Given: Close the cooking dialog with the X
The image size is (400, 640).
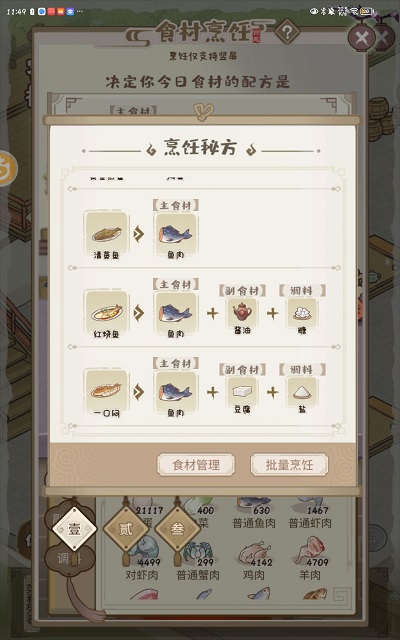Looking at the screenshot, I should 362,38.
